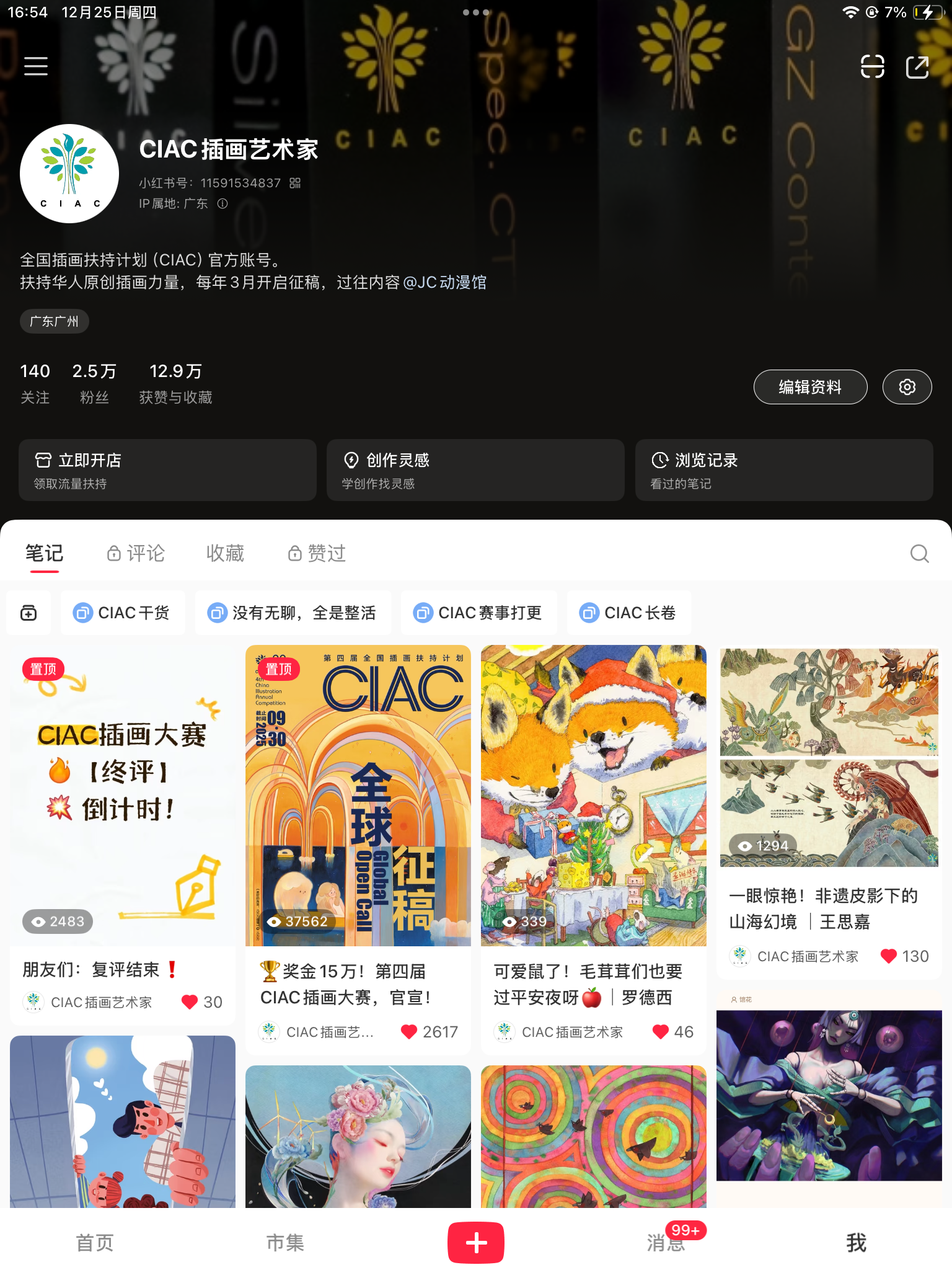Image resolution: width=952 pixels, height=1270 pixels.
Task: Like the 可爱鼠了 note
Action: click(x=661, y=1032)
